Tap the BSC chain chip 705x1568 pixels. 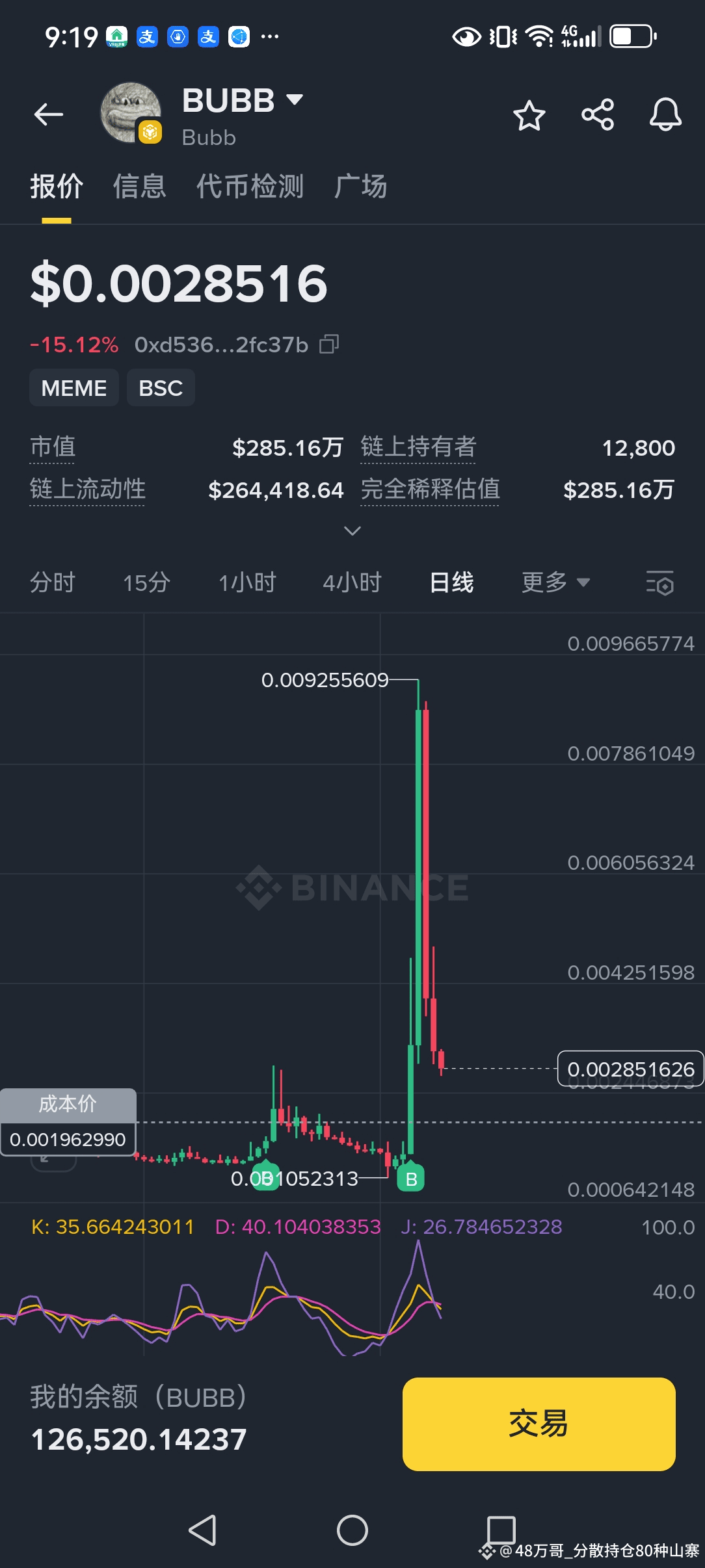[161, 388]
